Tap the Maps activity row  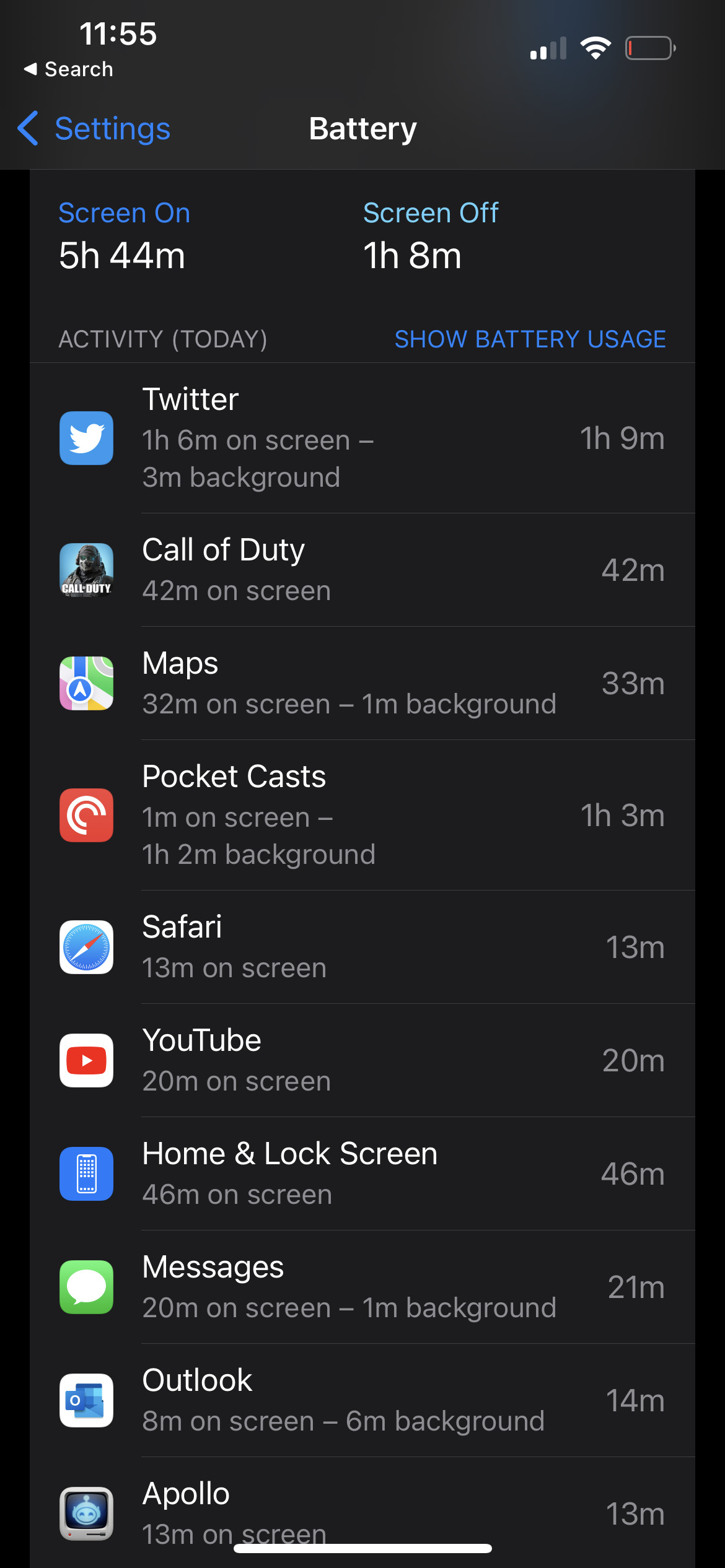(x=362, y=683)
